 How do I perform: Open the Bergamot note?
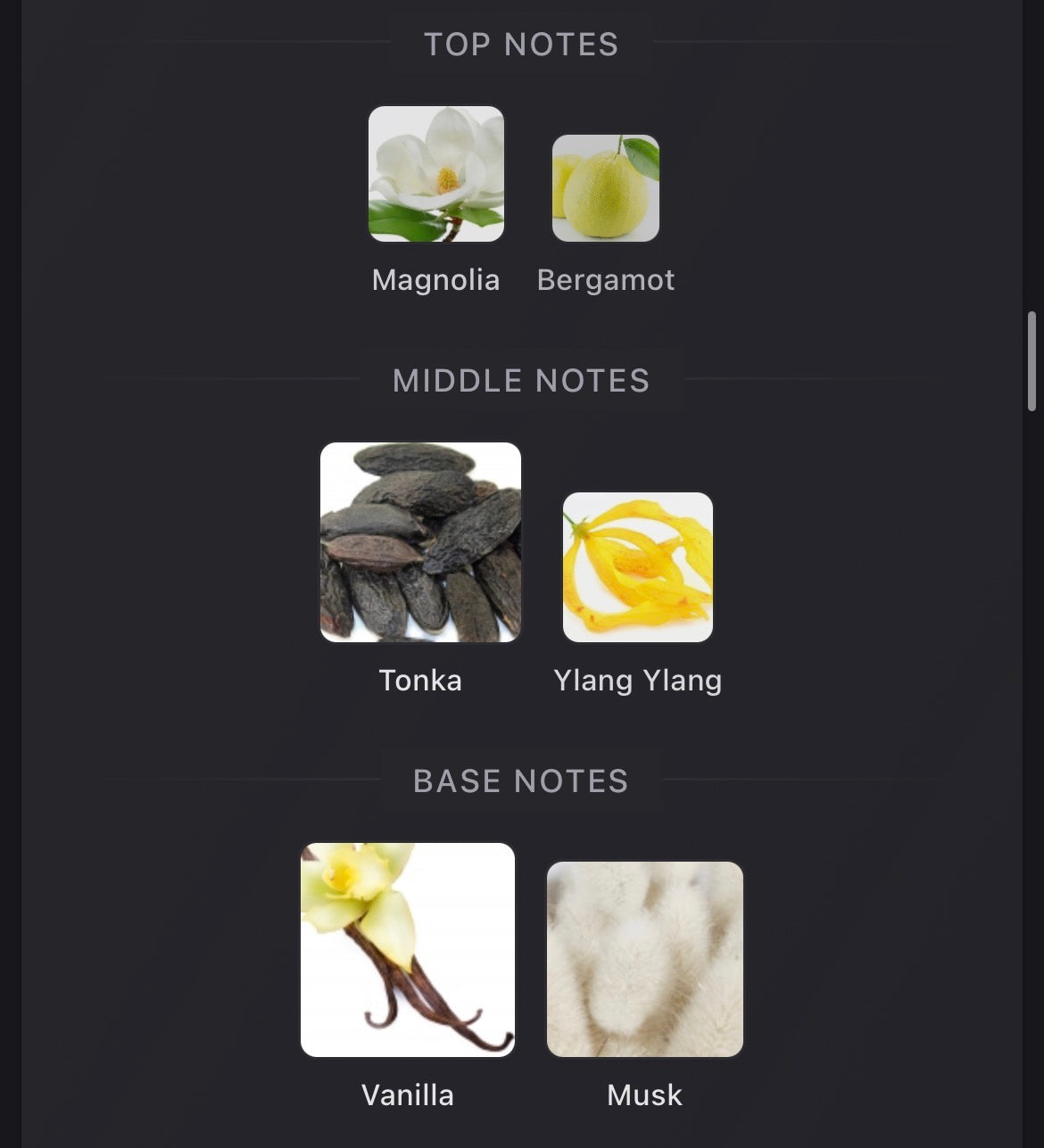click(x=606, y=189)
